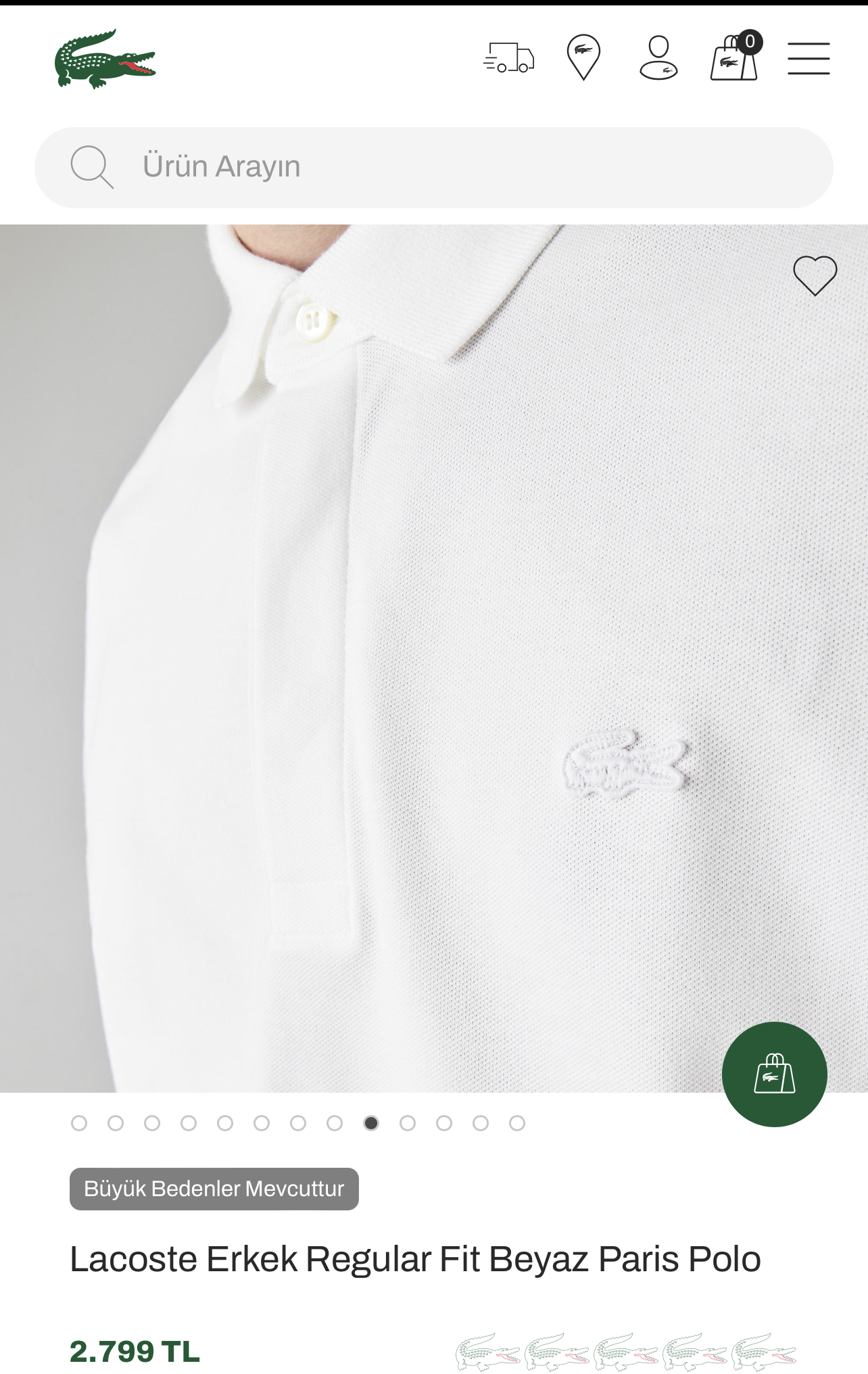Screen dimensions: 868x1374
Task: Open the shopping bag cart
Action: pyautogui.click(x=734, y=59)
